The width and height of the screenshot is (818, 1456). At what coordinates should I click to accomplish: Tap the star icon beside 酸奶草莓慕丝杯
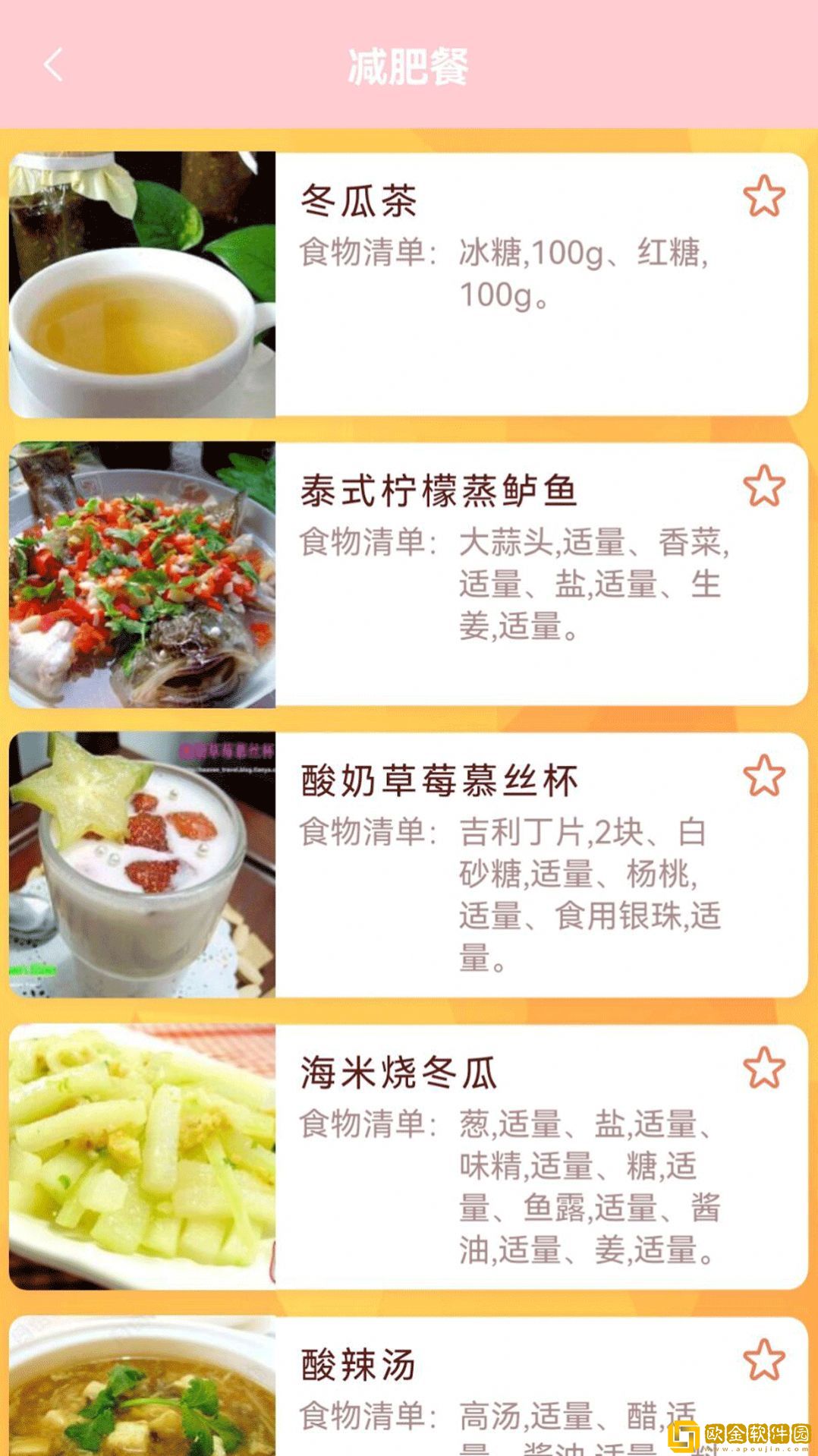766,773
